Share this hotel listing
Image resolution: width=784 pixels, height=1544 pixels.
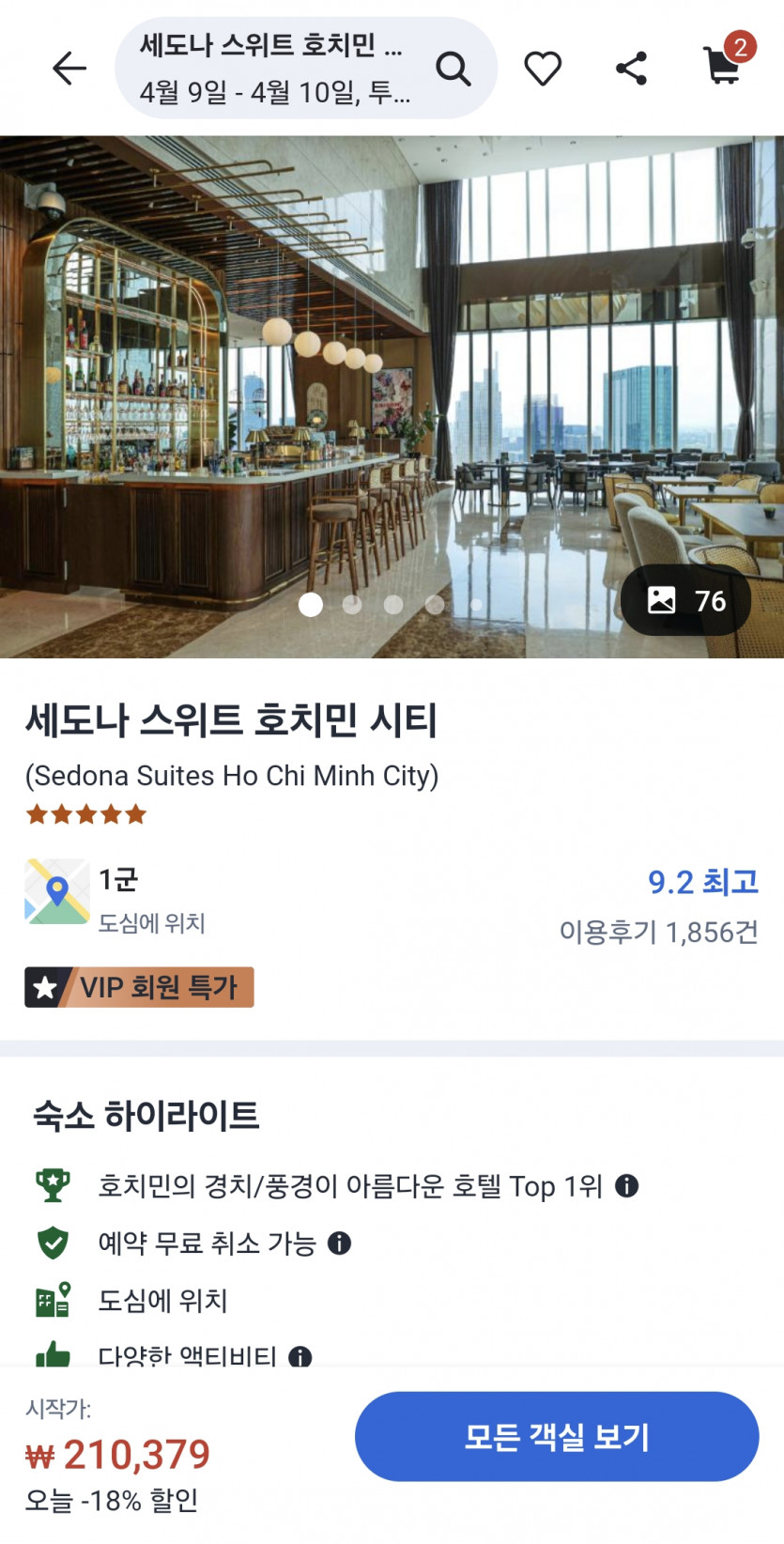click(x=631, y=69)
